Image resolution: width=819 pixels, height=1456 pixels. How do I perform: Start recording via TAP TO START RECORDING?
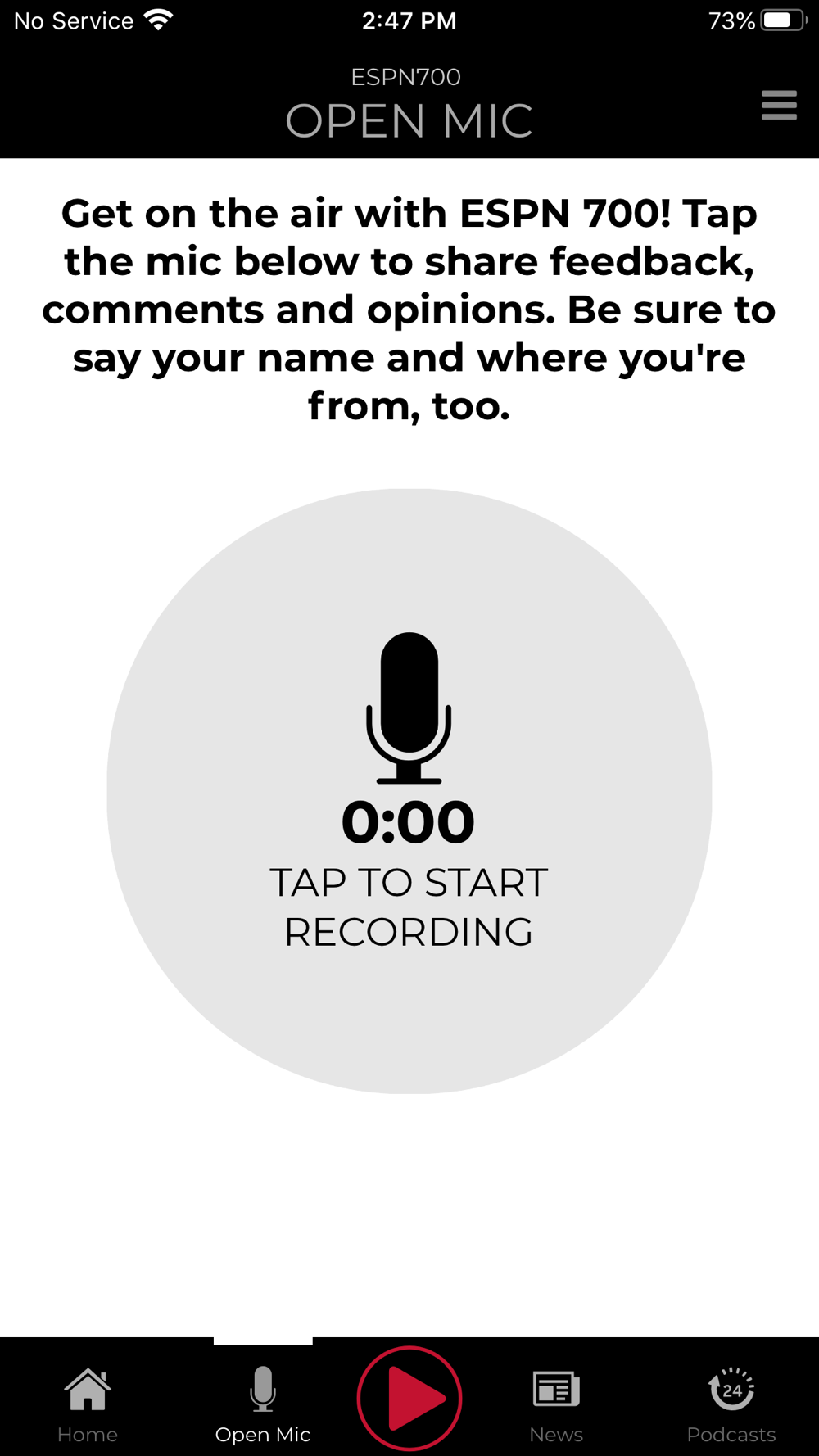tap(409, 905)
